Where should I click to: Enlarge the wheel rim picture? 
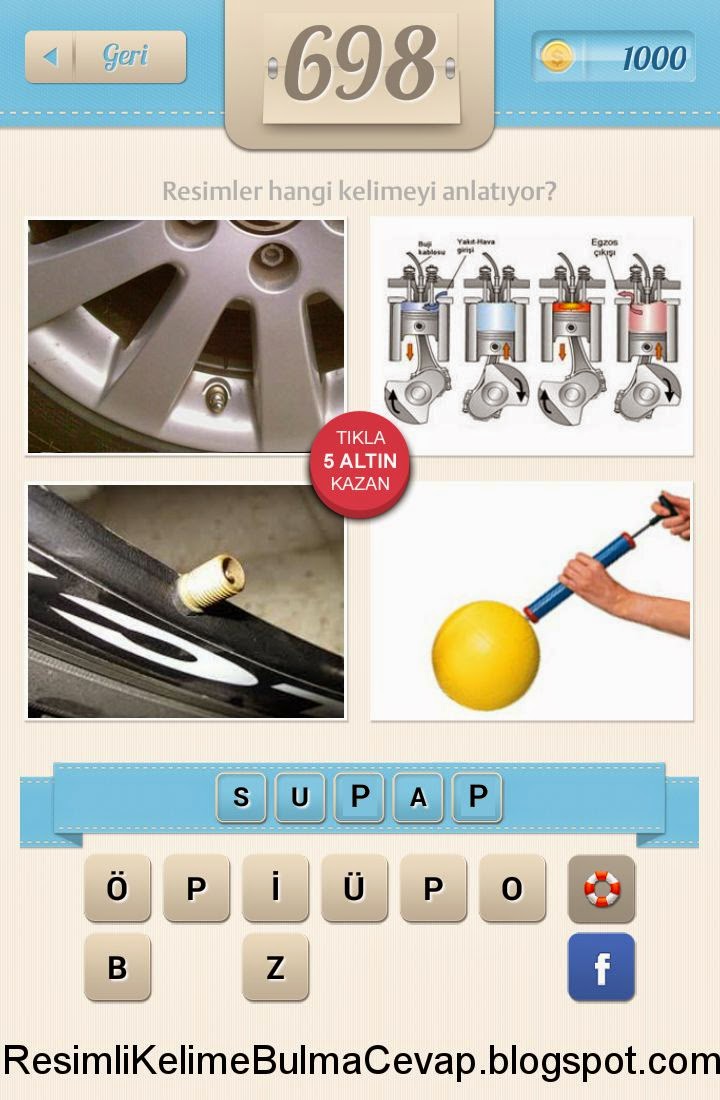click(186, 336)
